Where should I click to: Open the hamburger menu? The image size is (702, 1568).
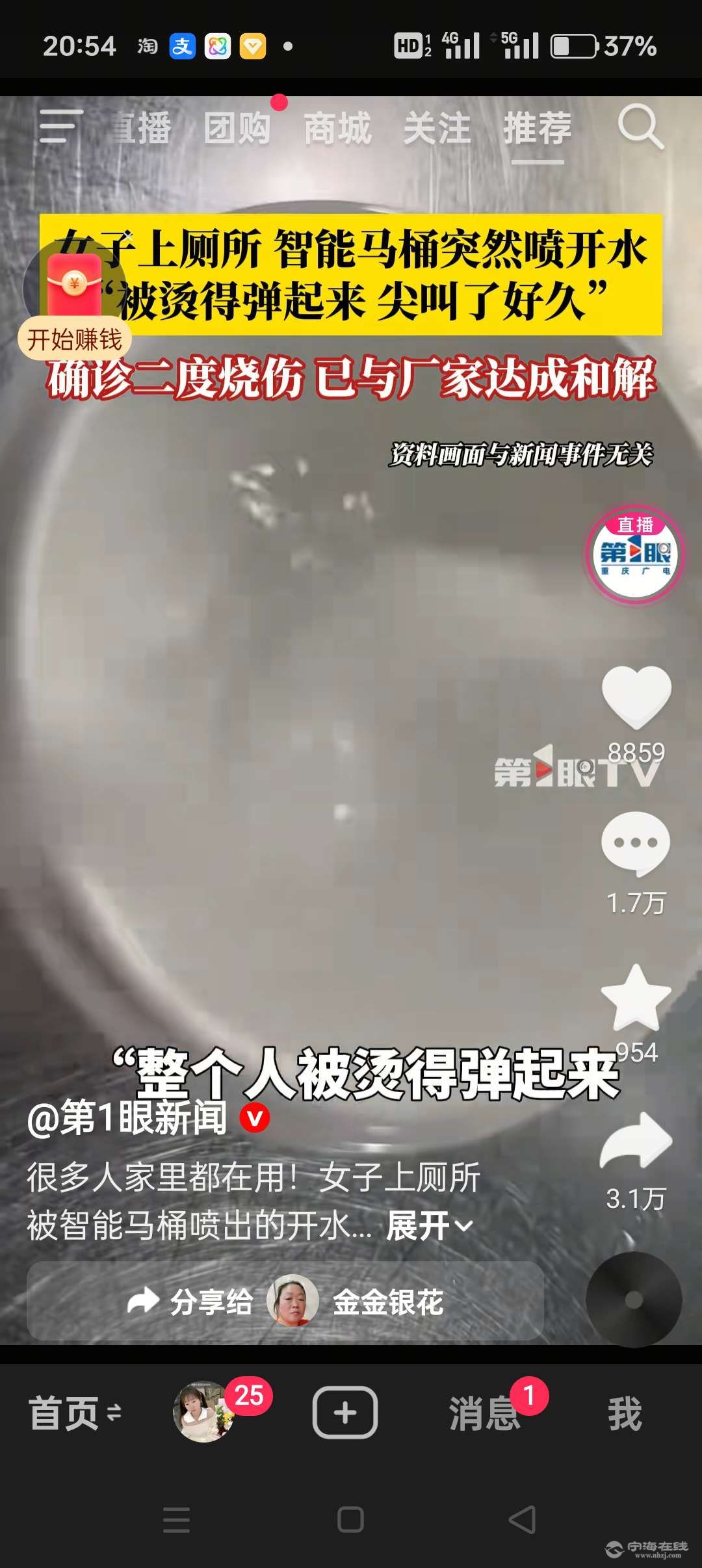click(60, 126)
